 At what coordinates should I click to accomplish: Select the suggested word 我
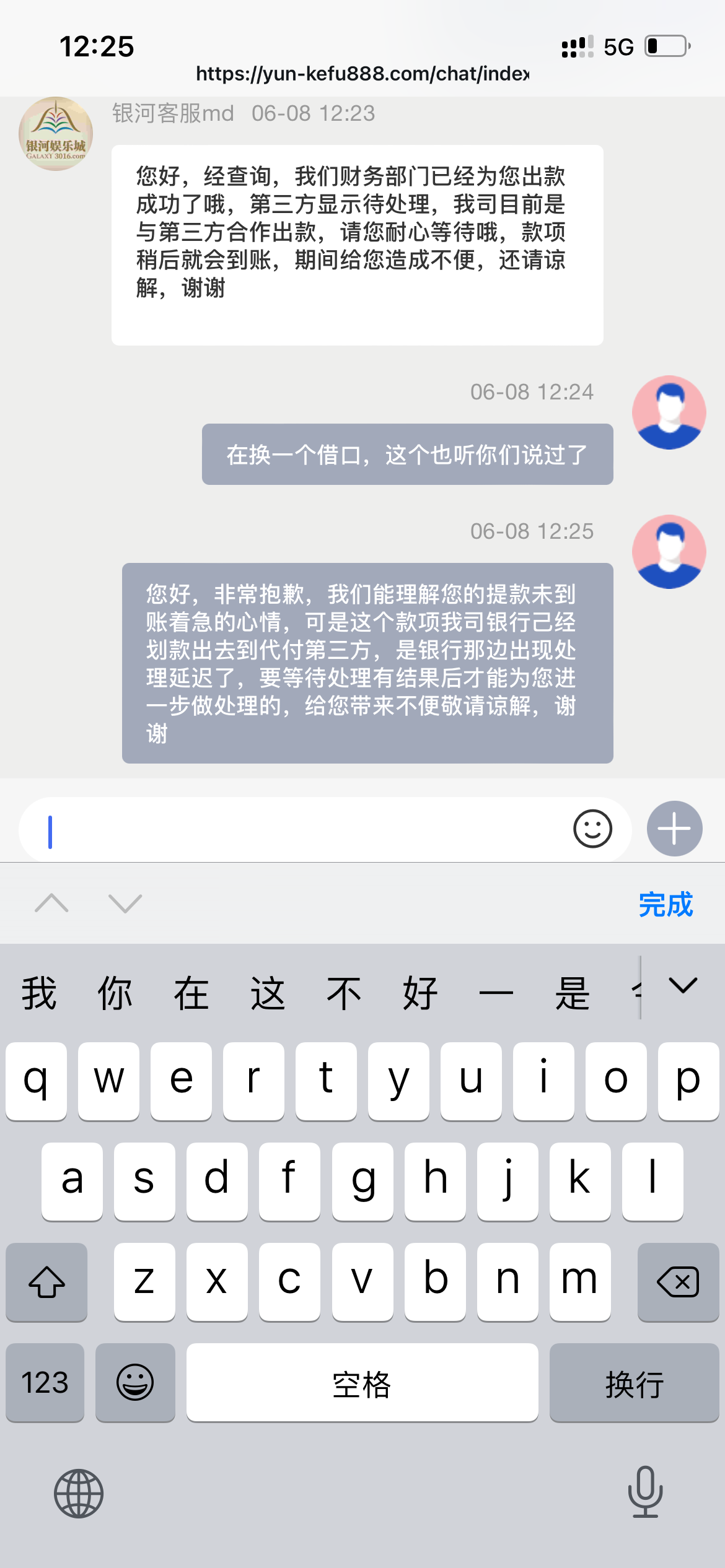pos(39,993)
